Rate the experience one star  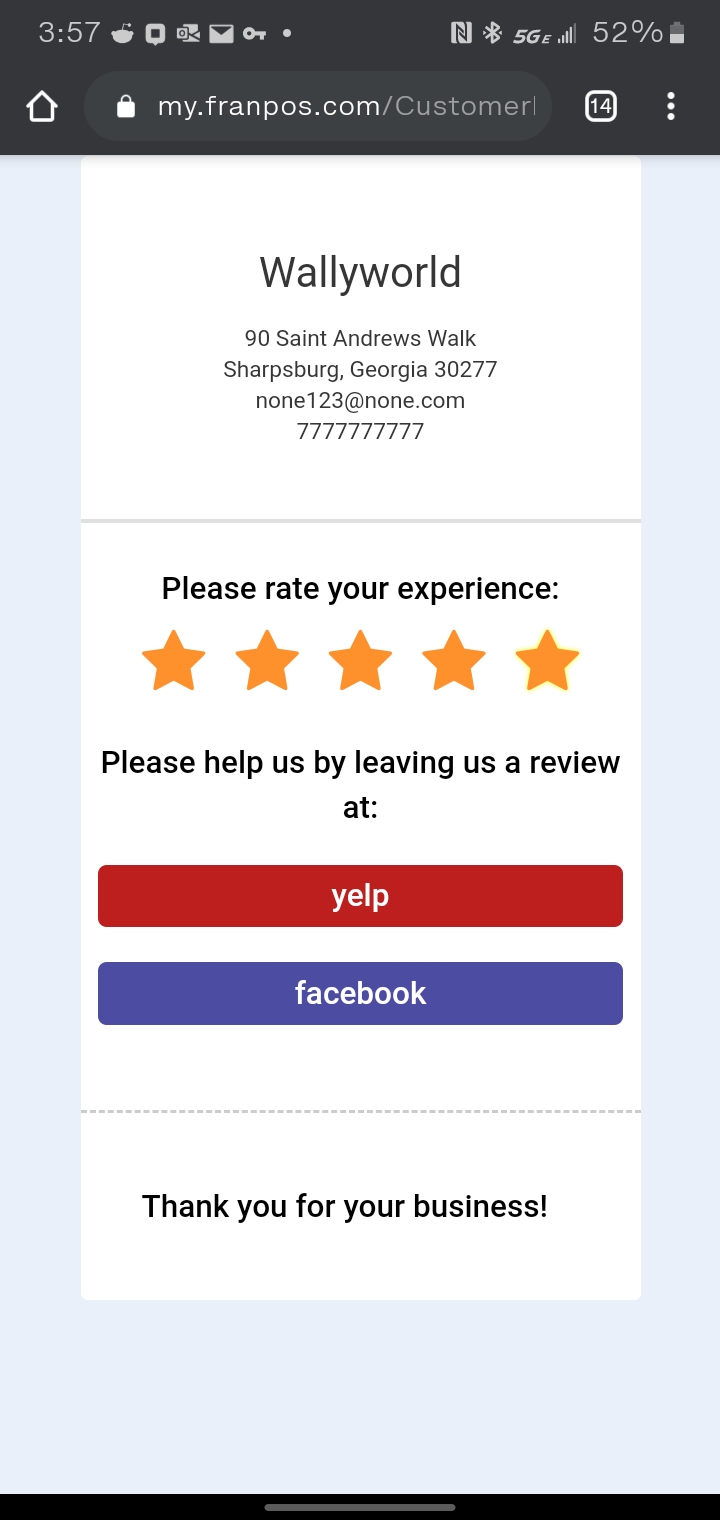[174, 661]
